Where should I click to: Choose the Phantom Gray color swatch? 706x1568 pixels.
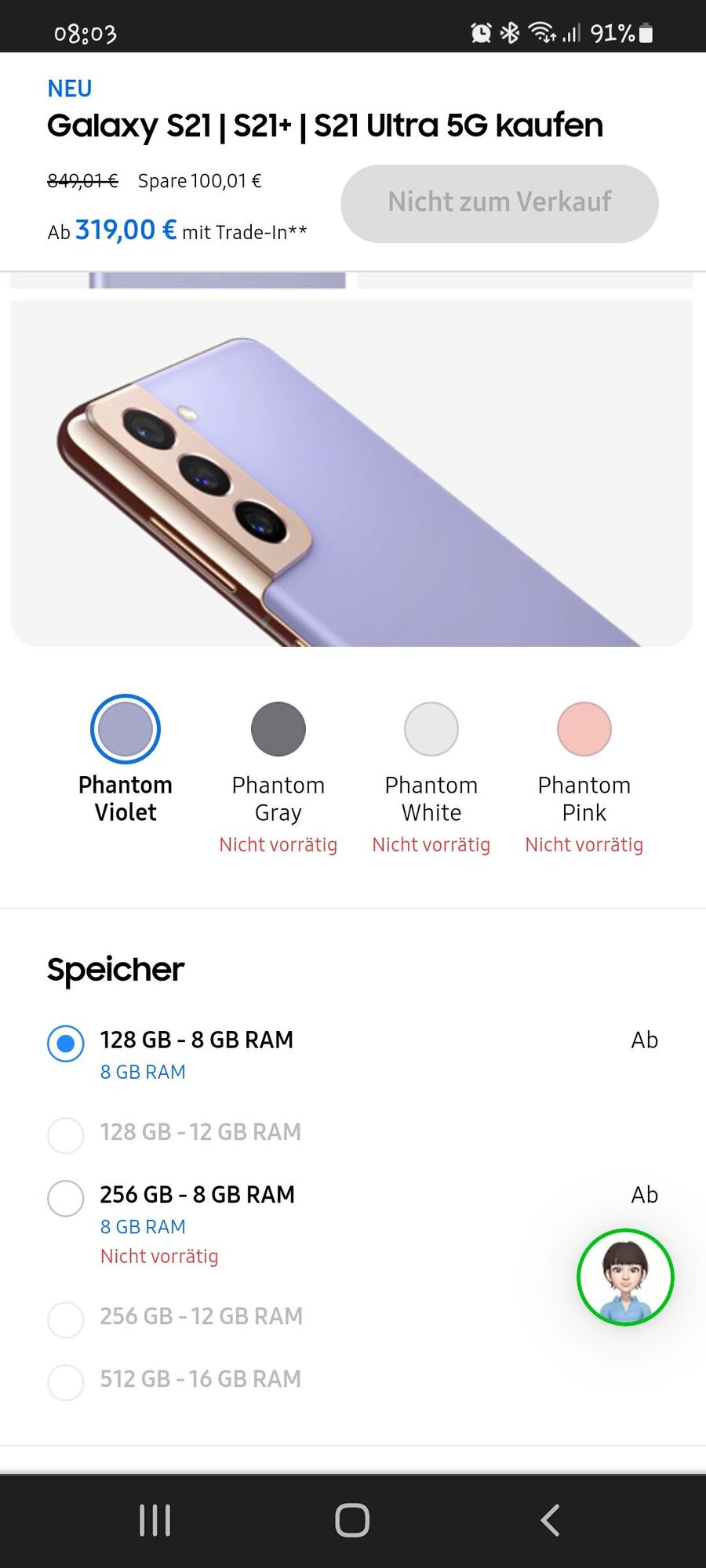278,729
